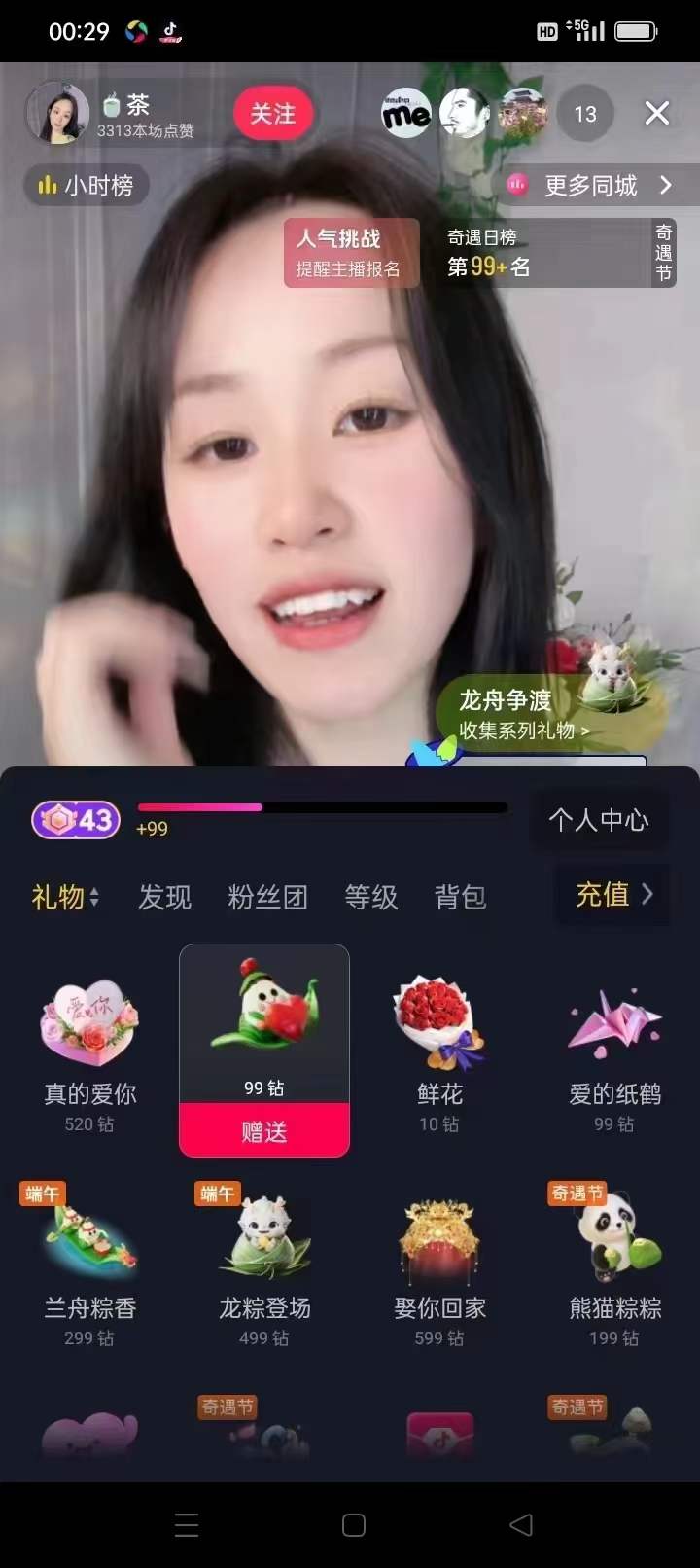
Task: Select the 真的爱你 gift
Action: pos(89,1051)
